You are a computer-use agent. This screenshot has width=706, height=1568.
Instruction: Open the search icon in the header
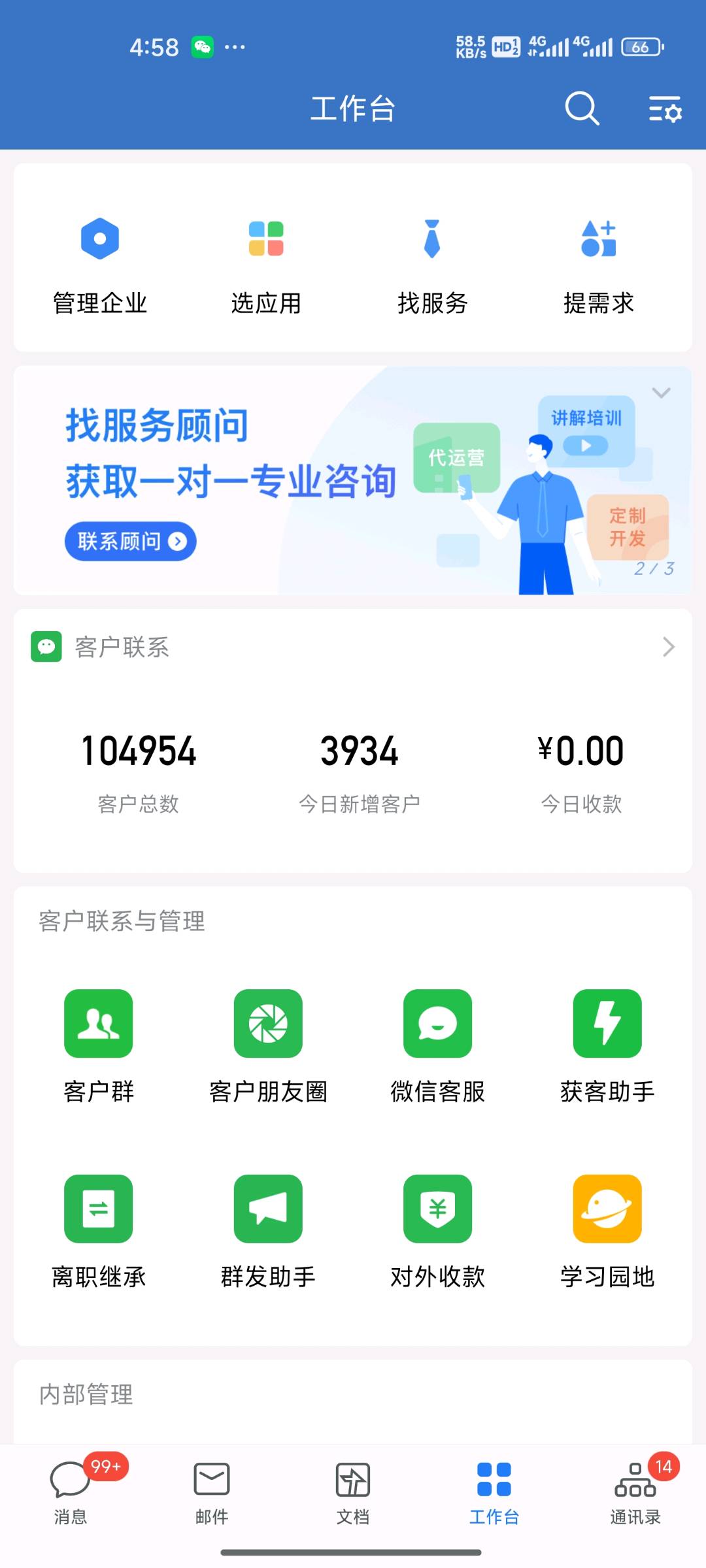coord(581,108)
